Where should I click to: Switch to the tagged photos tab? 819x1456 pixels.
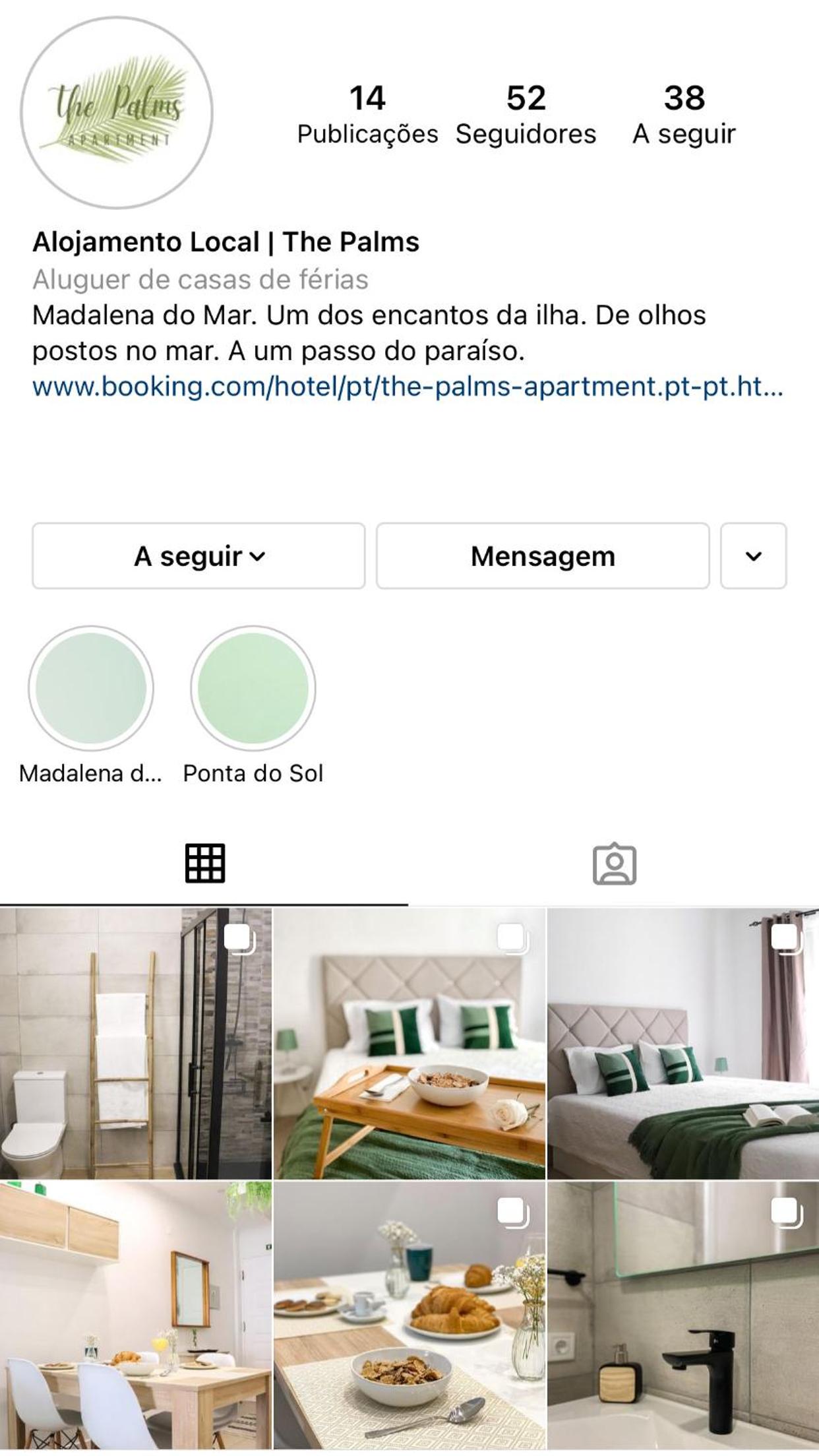coord(614,863)
